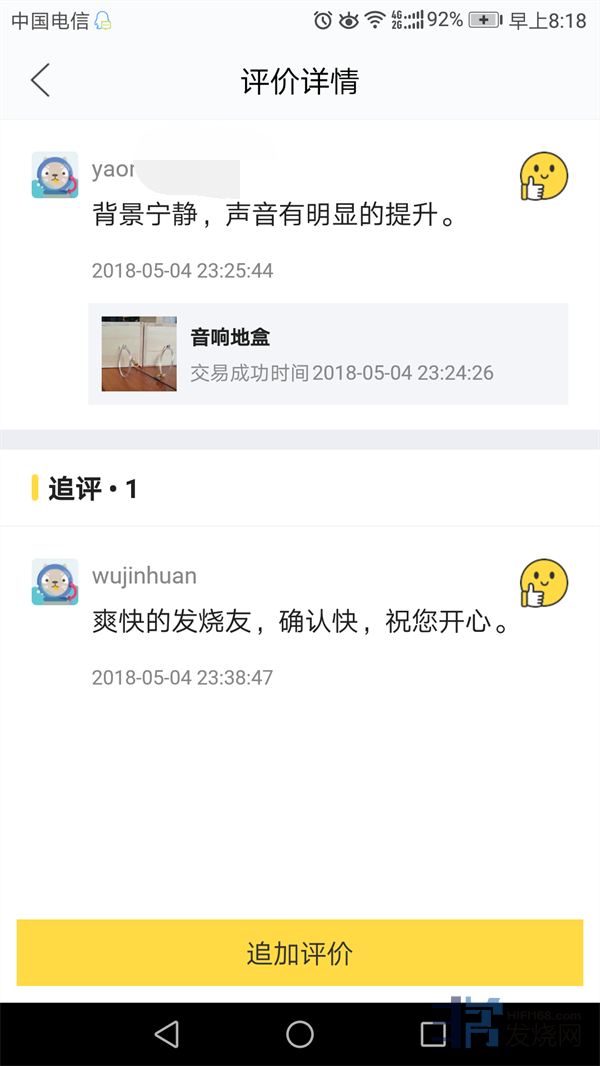
Task: Open recent apps from navigation bar
Action: (x=433, y=1034)
